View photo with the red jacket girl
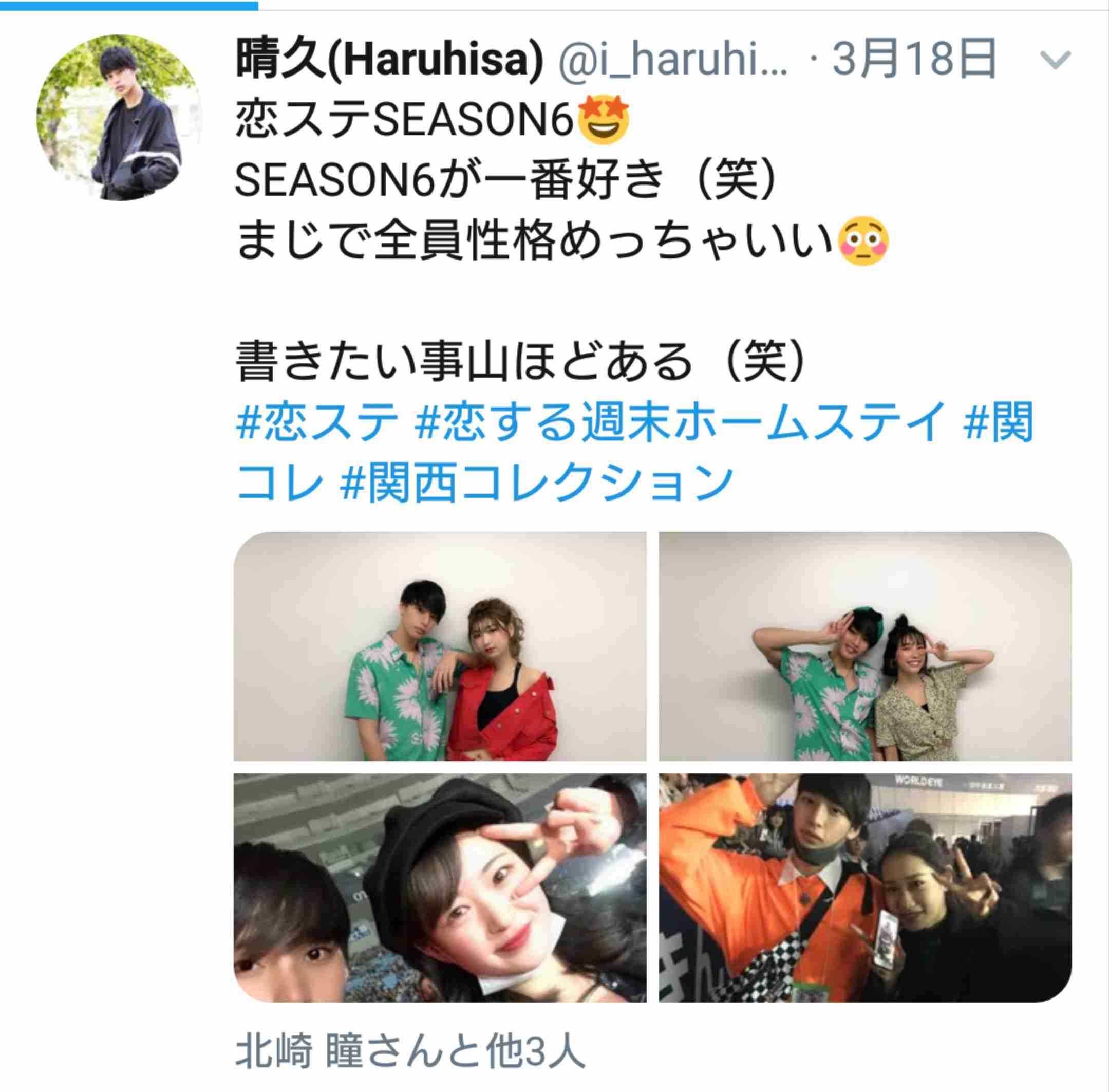The height and width of the screenshot is (1092, 1109). click(440, 646)
